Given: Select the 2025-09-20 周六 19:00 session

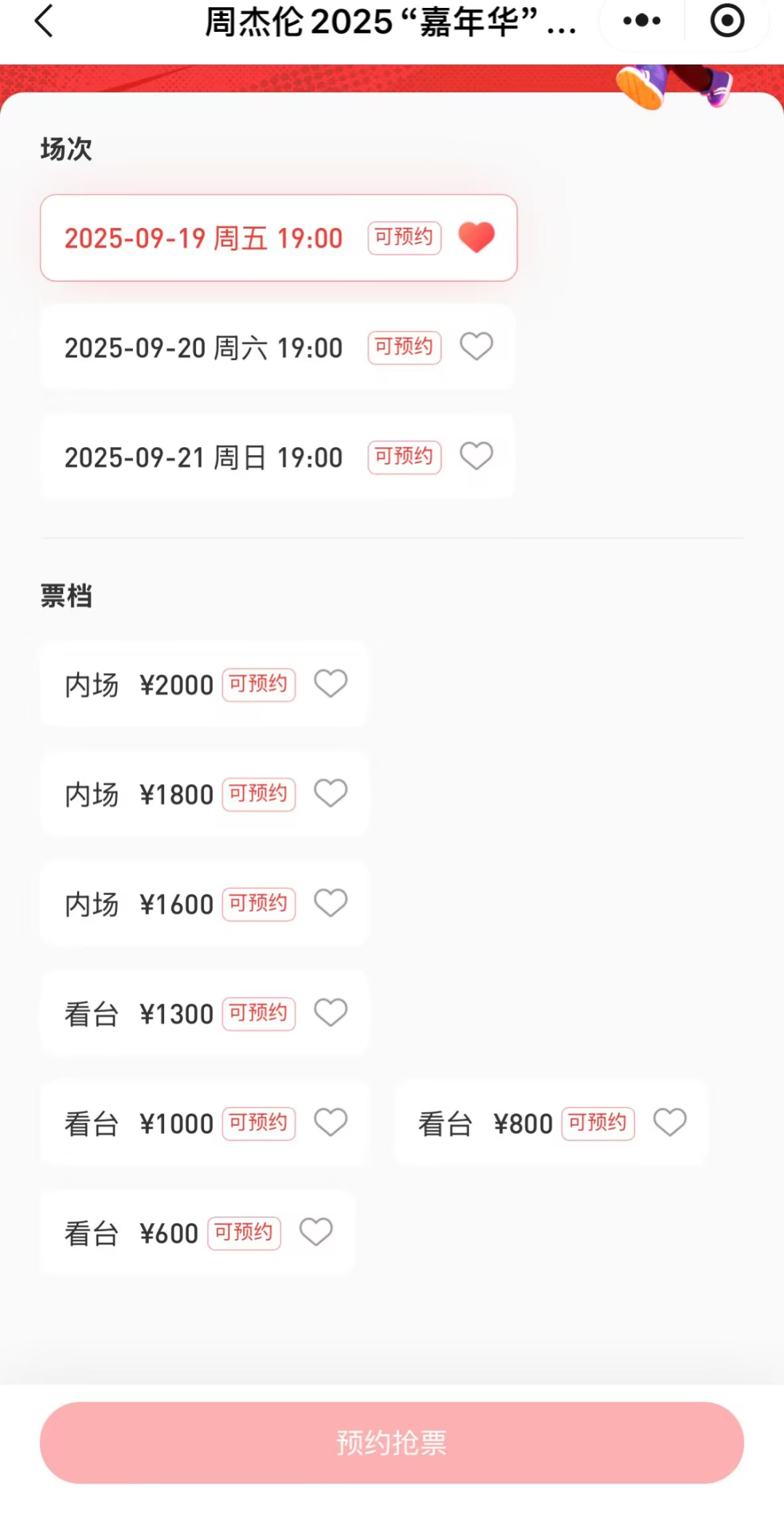Looking at the screenshot, I should [x=278, y=348].
